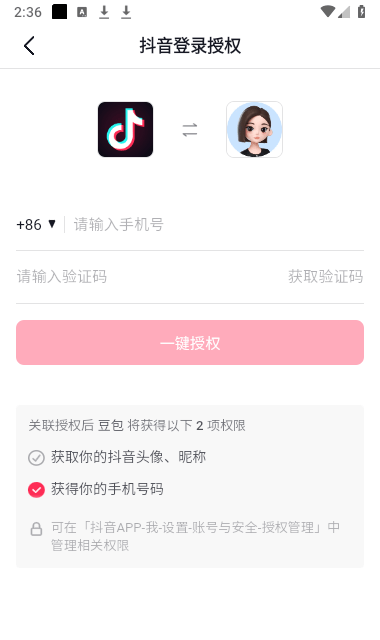The width and height of the screenshot is (380, 640).
Task: Tap 获取验证码 to get a code
Action: (325, 277)
